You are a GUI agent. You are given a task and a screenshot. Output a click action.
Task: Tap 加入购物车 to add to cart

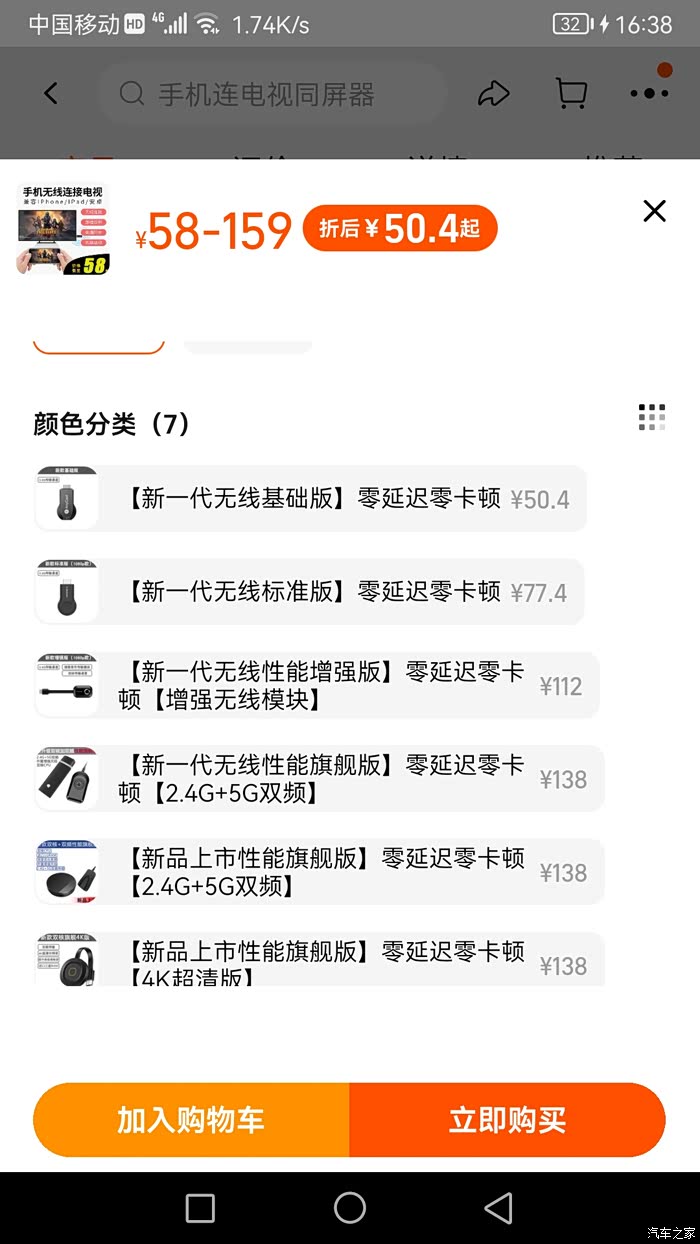point(191,1120)
